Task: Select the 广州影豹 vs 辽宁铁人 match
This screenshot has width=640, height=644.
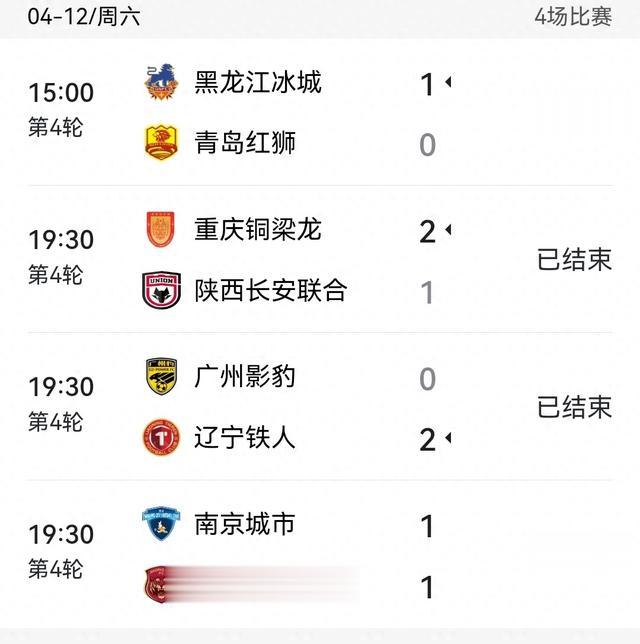Action: (320, 407)
